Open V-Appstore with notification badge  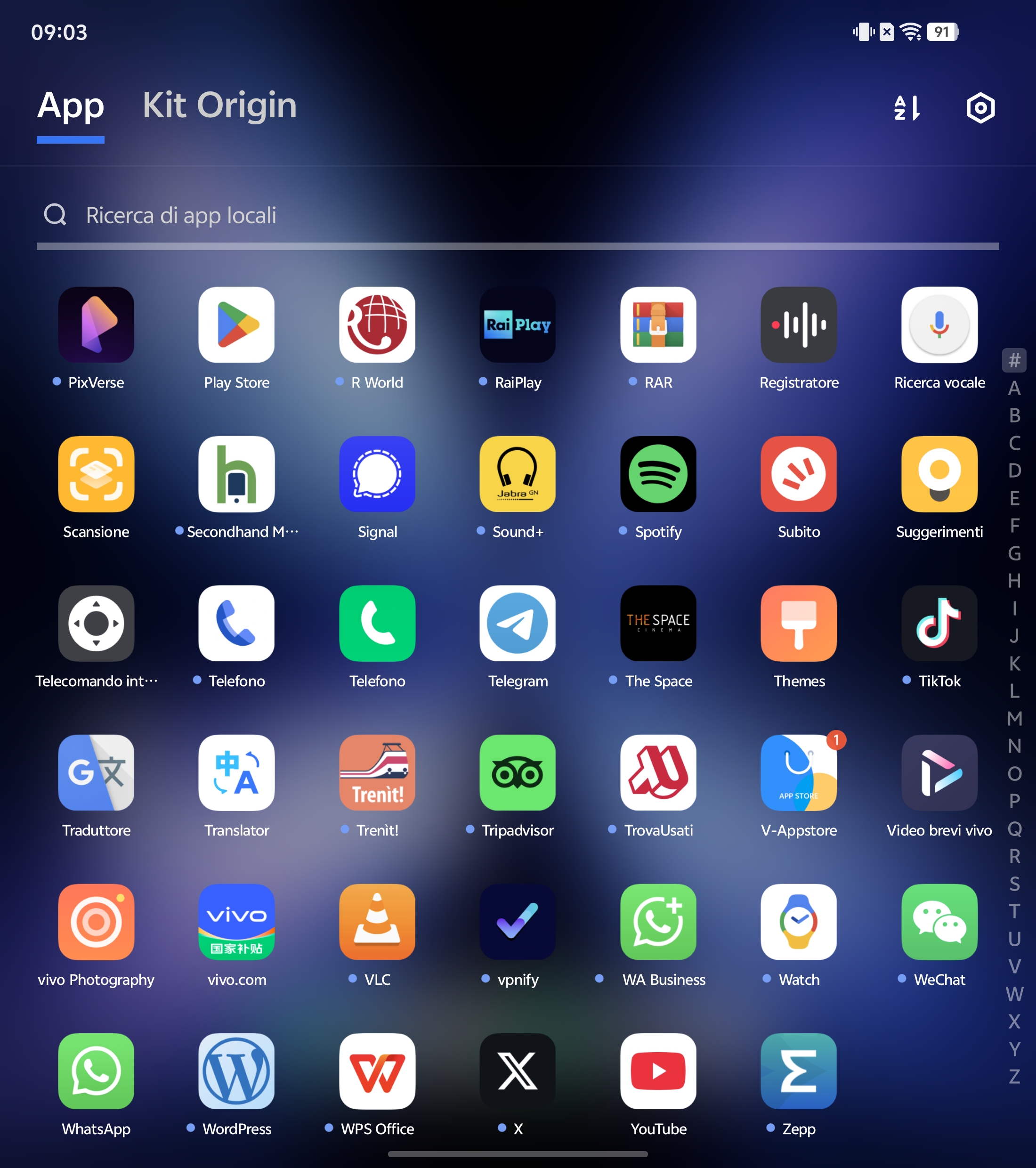799,772
